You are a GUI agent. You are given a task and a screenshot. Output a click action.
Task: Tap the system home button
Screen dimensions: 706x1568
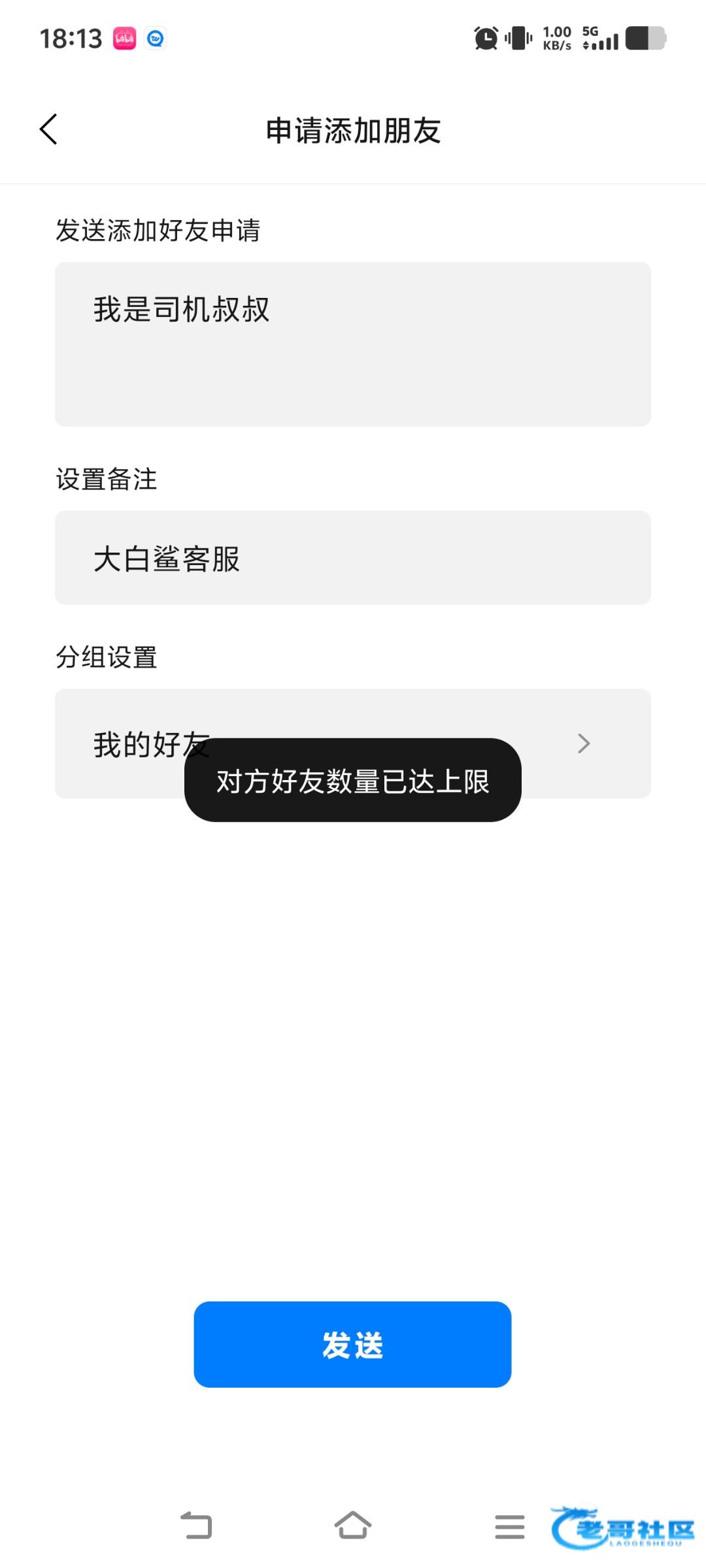pyautogui.click(x=353, y=1526)
